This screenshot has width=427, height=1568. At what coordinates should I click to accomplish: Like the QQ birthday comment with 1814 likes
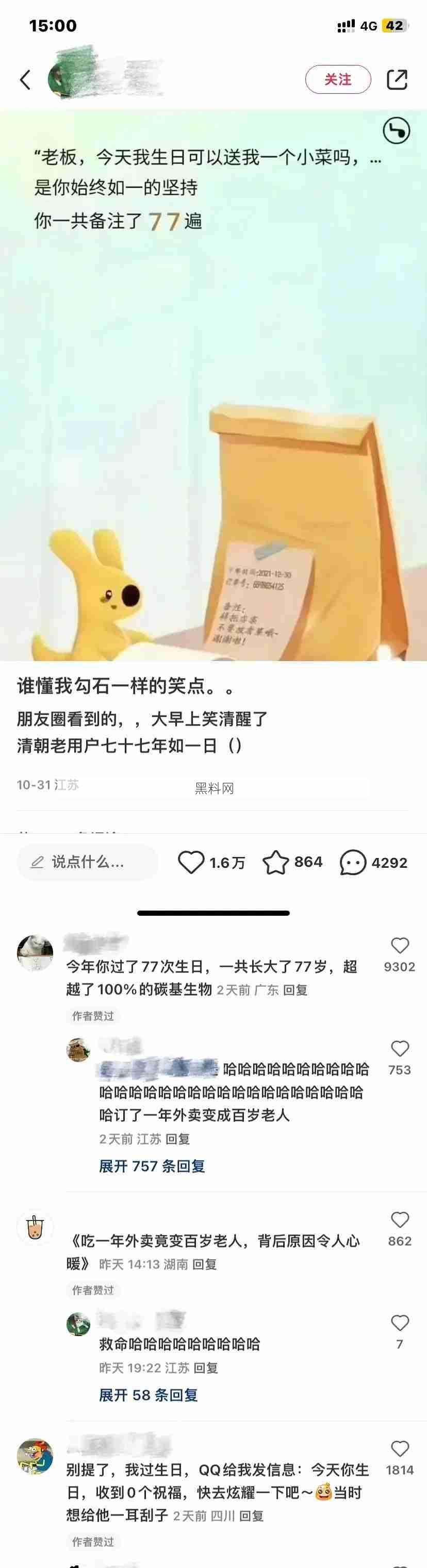400,1449
